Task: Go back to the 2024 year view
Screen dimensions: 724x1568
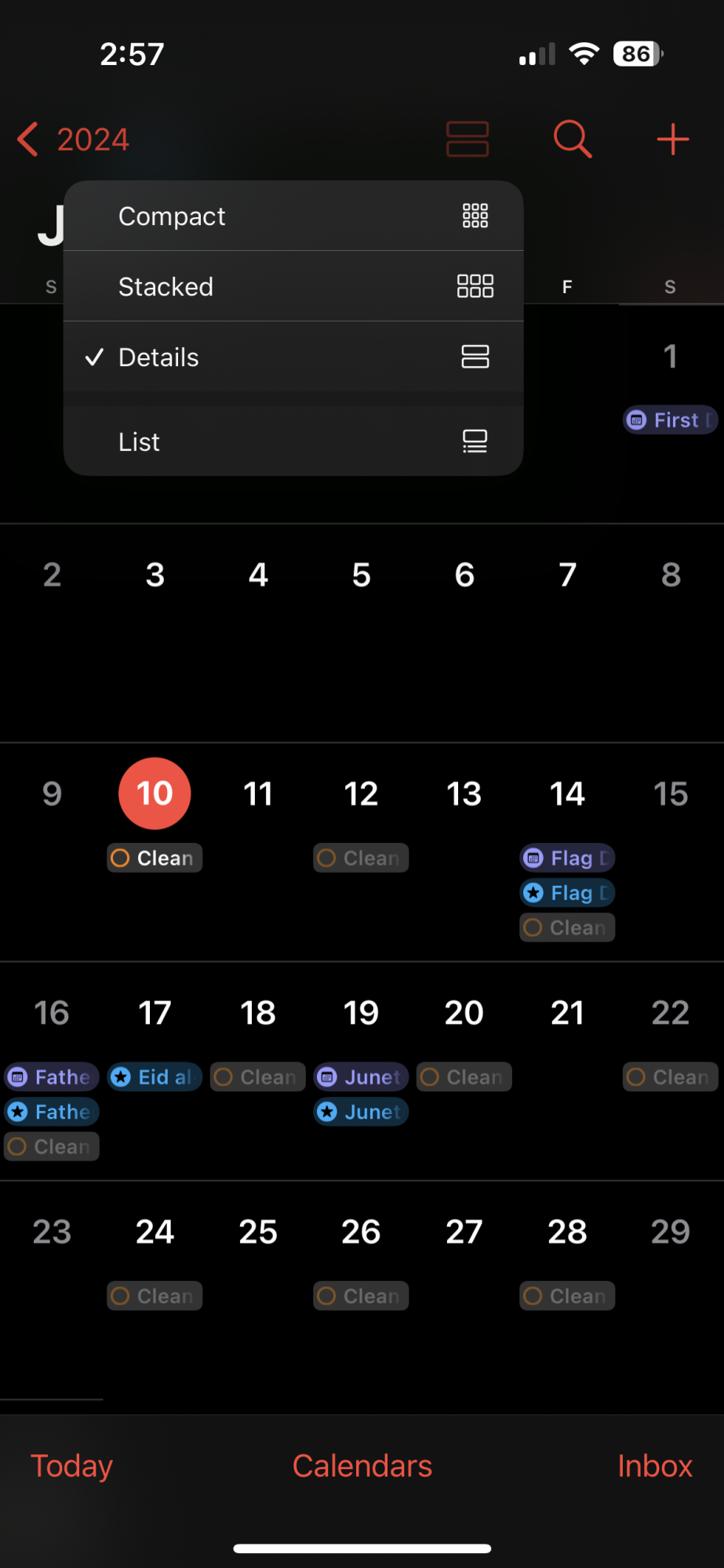Action: [x=74, y=140]
